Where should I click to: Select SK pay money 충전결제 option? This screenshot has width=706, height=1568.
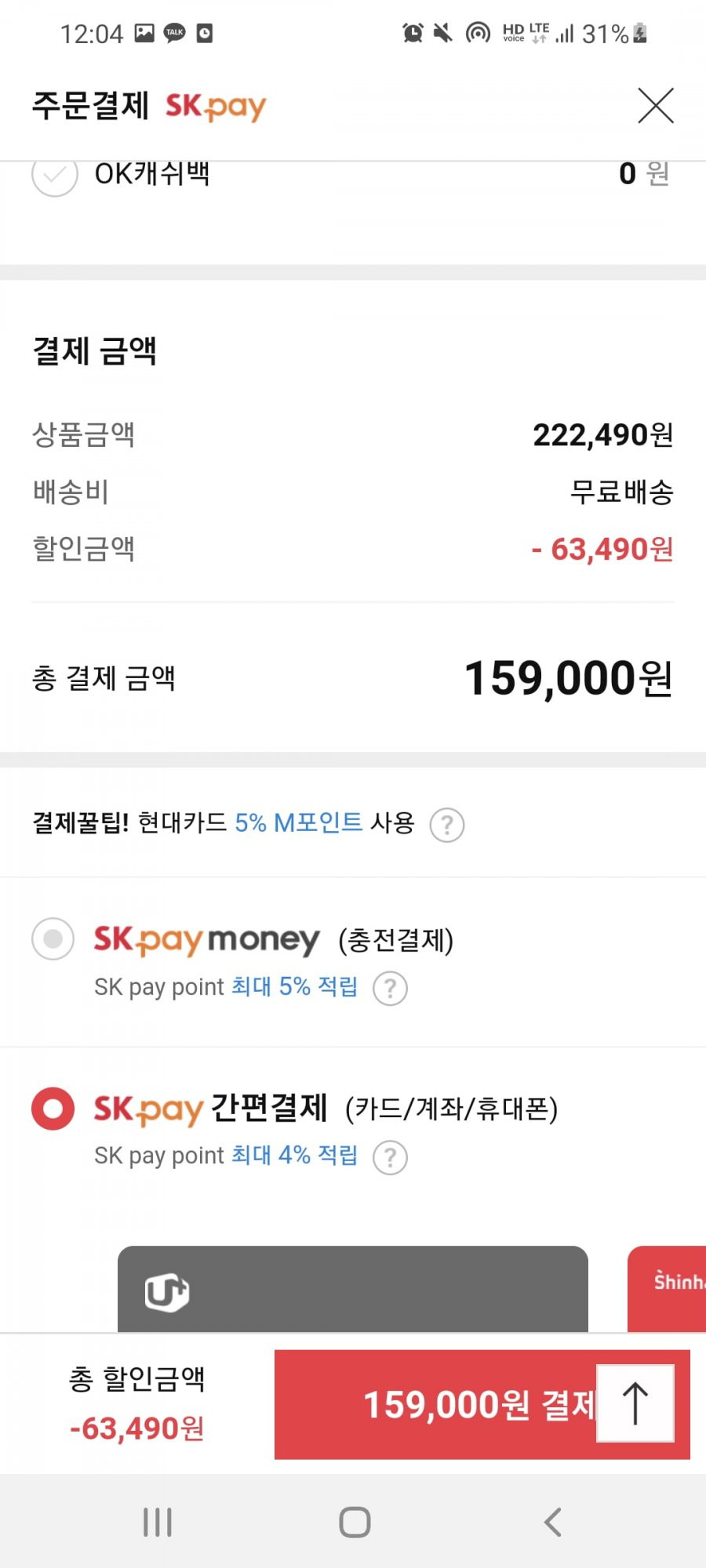(53, 938)
